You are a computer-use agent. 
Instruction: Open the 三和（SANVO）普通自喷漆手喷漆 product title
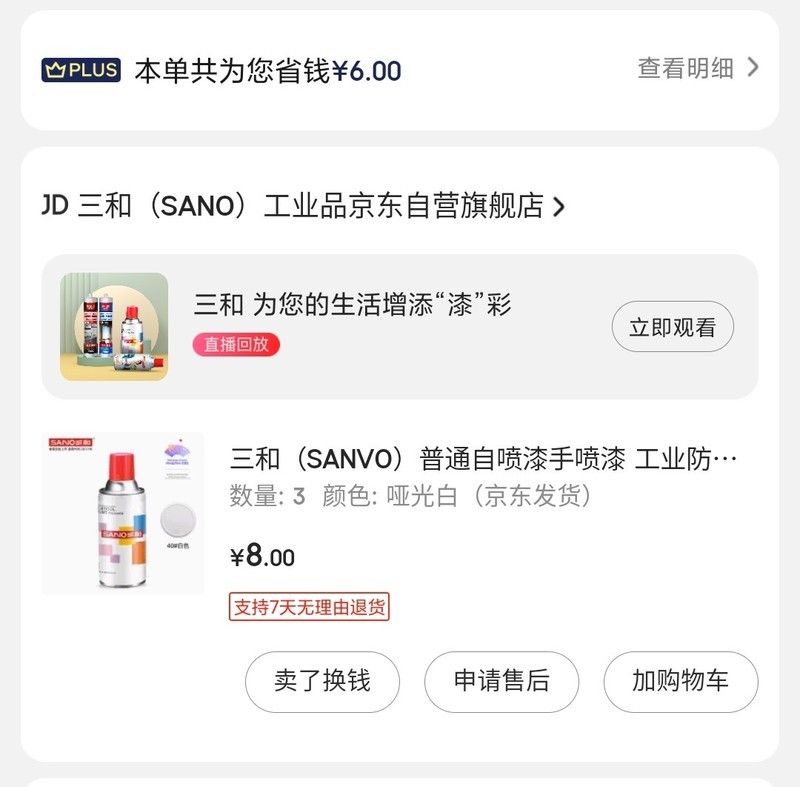point(484,459)
